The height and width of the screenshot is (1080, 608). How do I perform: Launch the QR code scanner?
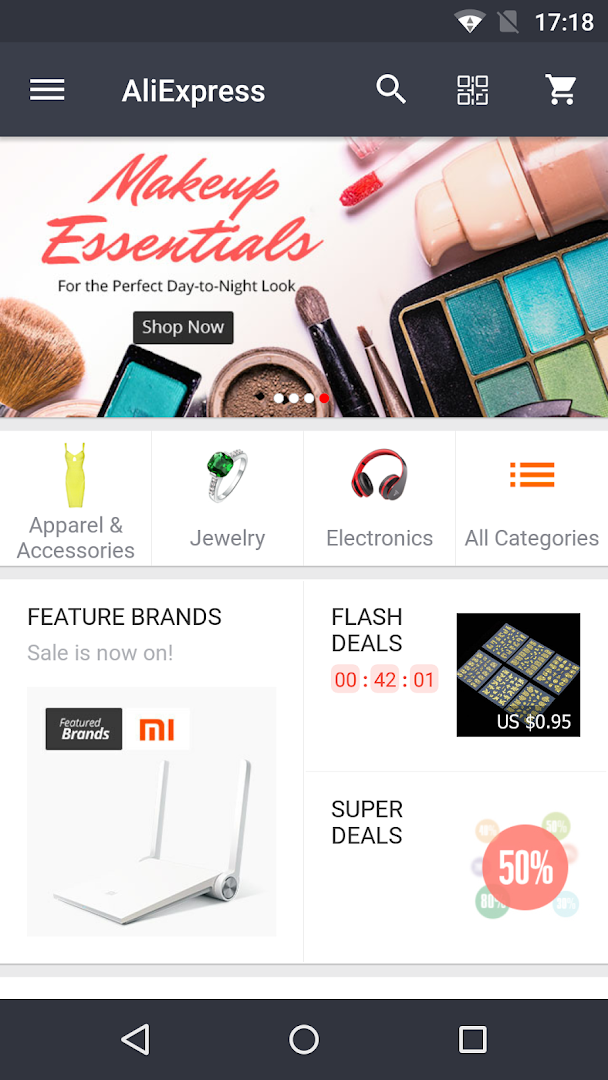click(473, 90)
